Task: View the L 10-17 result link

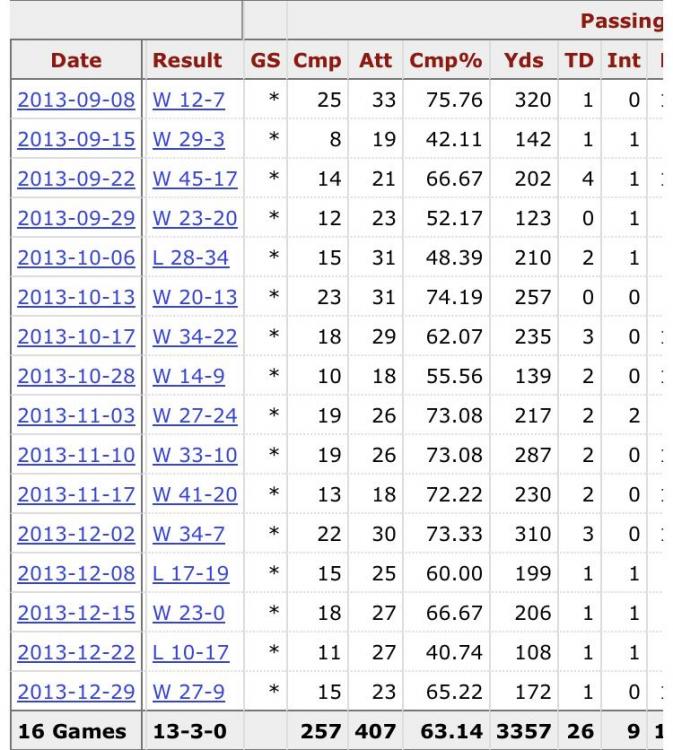Action: click(190, 652)
